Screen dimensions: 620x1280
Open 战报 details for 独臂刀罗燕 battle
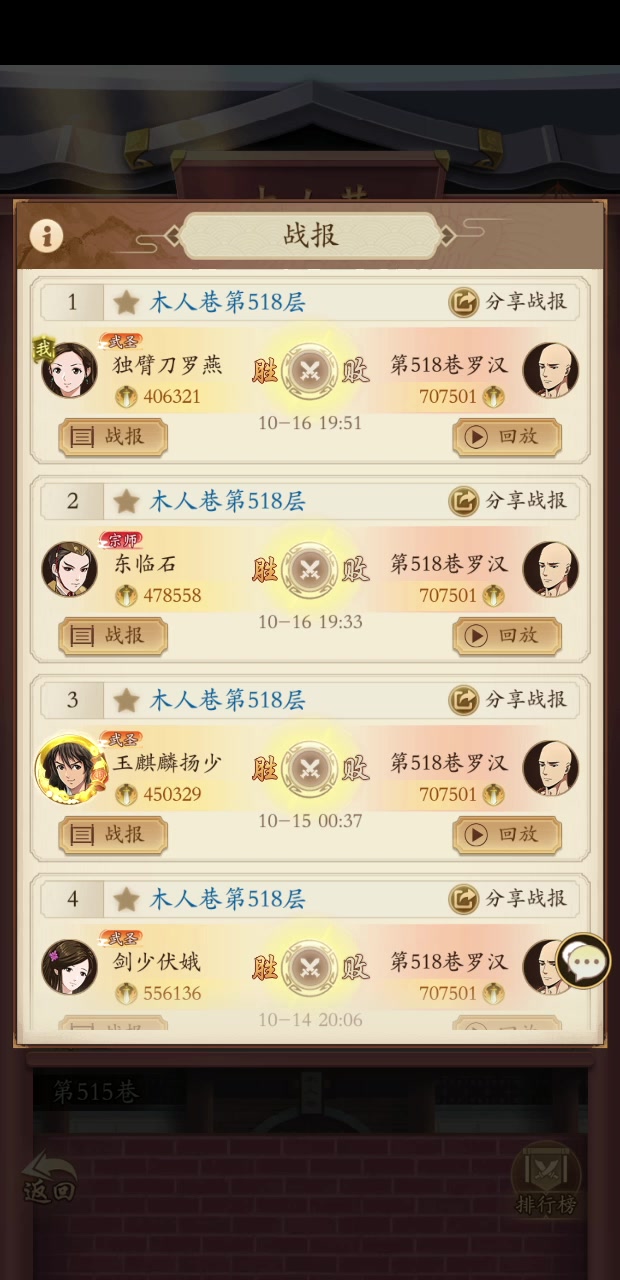click(x=113, y=437)
